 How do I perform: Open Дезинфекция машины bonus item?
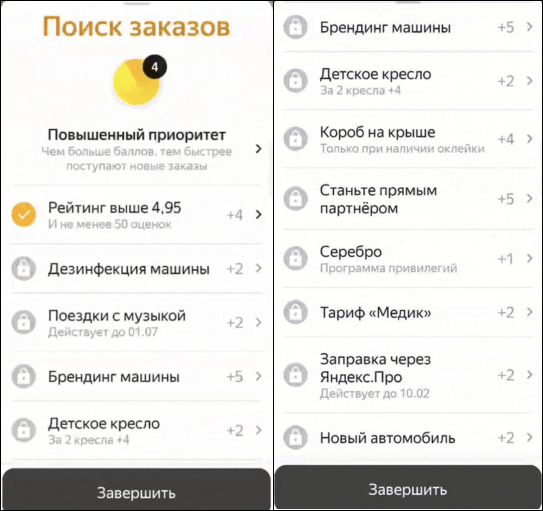(136, 269)
